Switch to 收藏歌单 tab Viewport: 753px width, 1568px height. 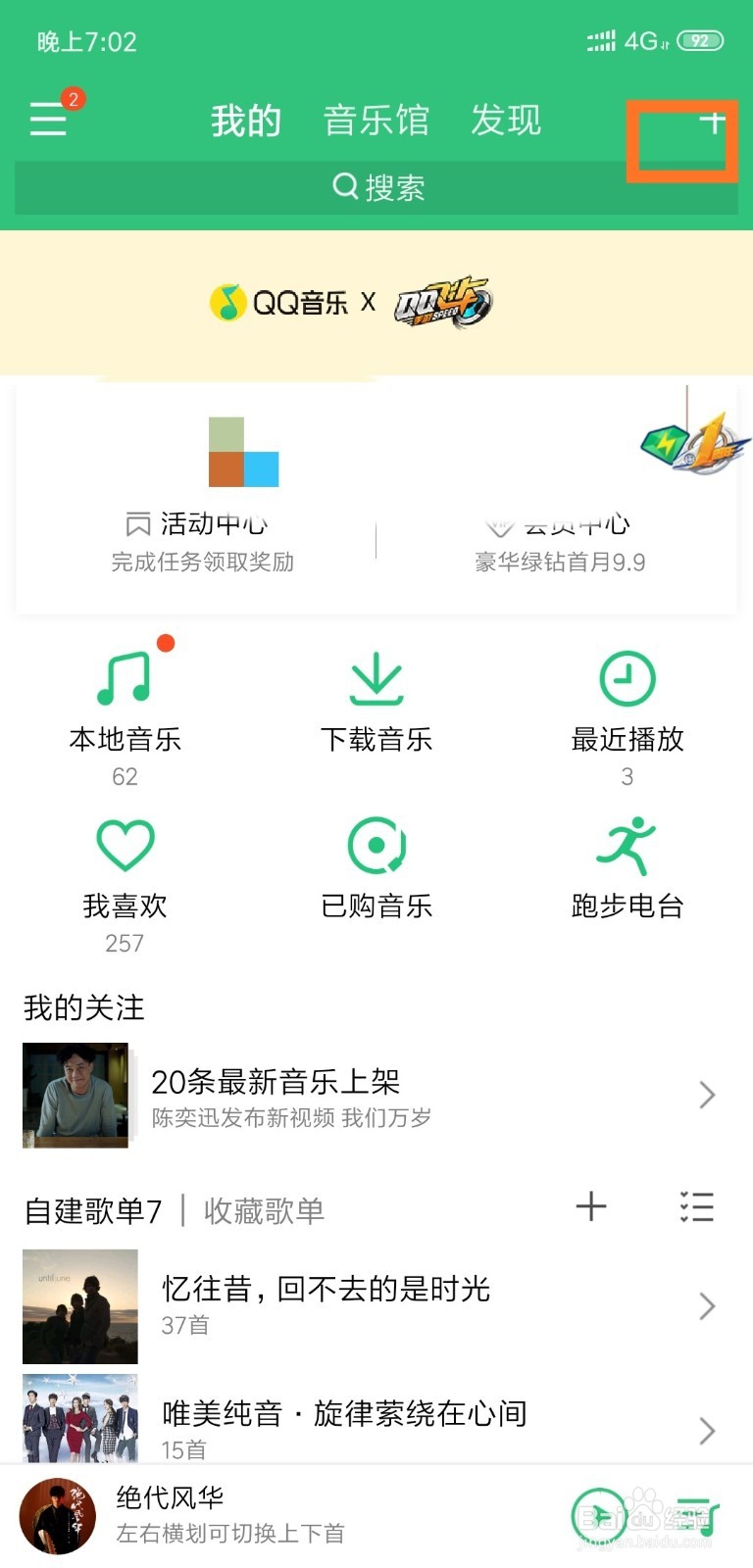click(x=264, y=1211)
